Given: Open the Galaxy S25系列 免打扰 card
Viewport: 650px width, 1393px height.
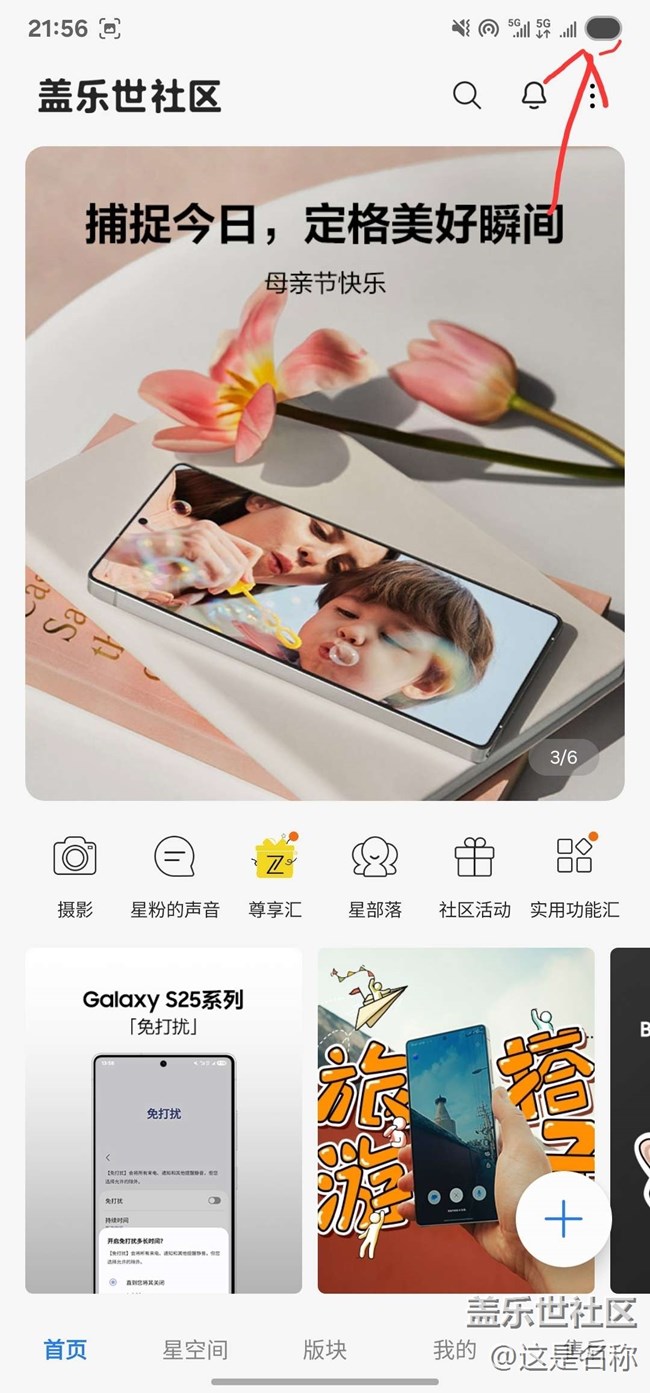Looking at the screenshot, I should (164, 1120).
